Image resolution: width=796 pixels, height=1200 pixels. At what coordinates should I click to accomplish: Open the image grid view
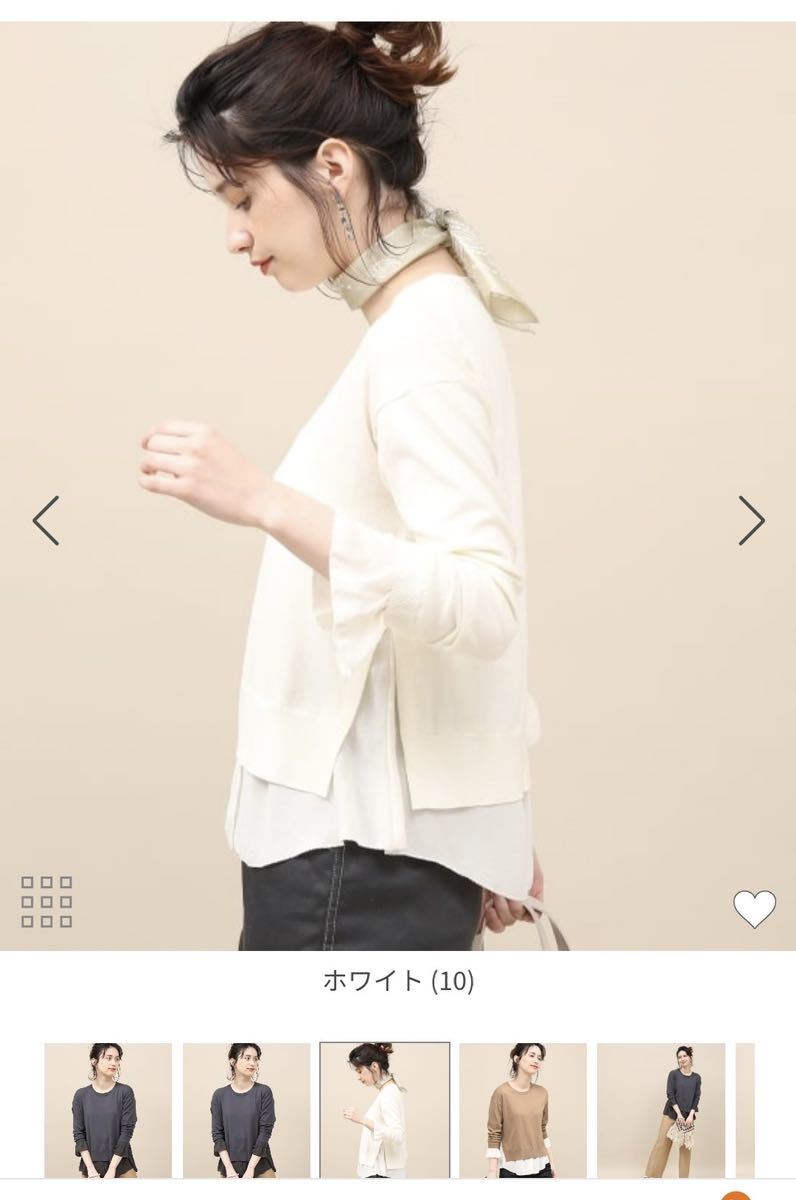click(x=47, y=901)
